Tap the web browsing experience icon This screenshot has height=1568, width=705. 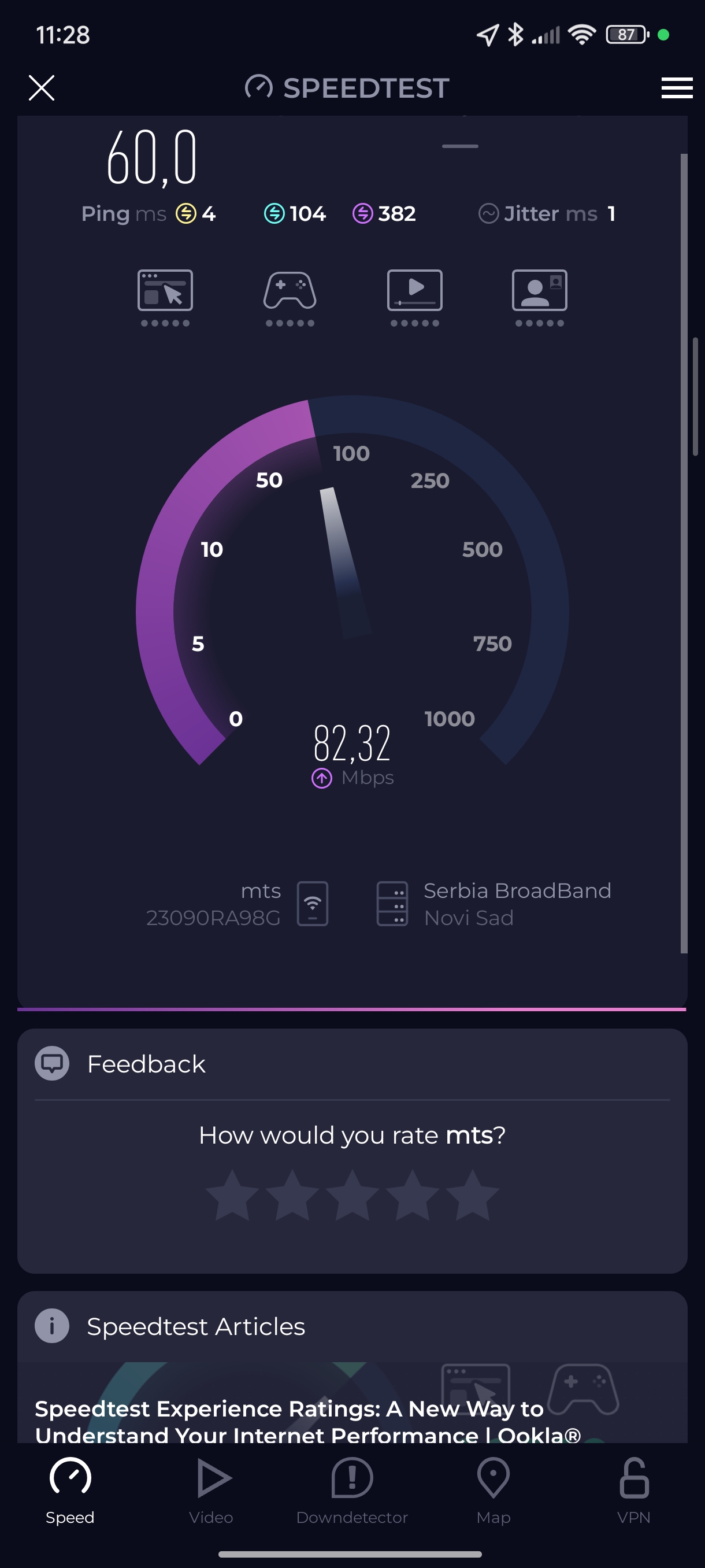[x=165, y=291]
